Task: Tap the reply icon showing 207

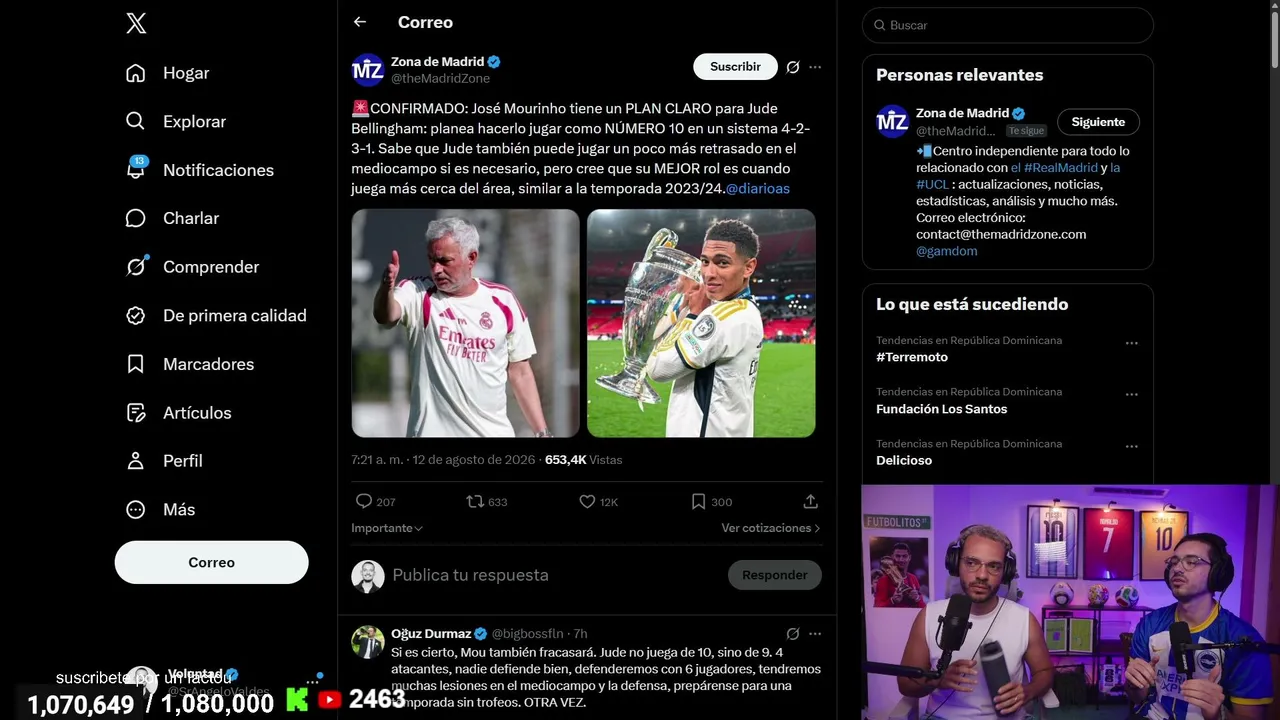Action: point(375,502)
